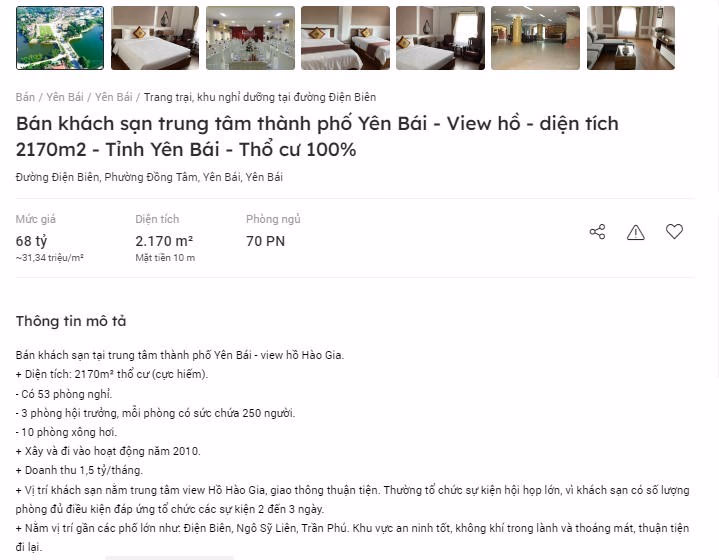Report this listing via warning icon
The image size is (719, 560).
636,232
